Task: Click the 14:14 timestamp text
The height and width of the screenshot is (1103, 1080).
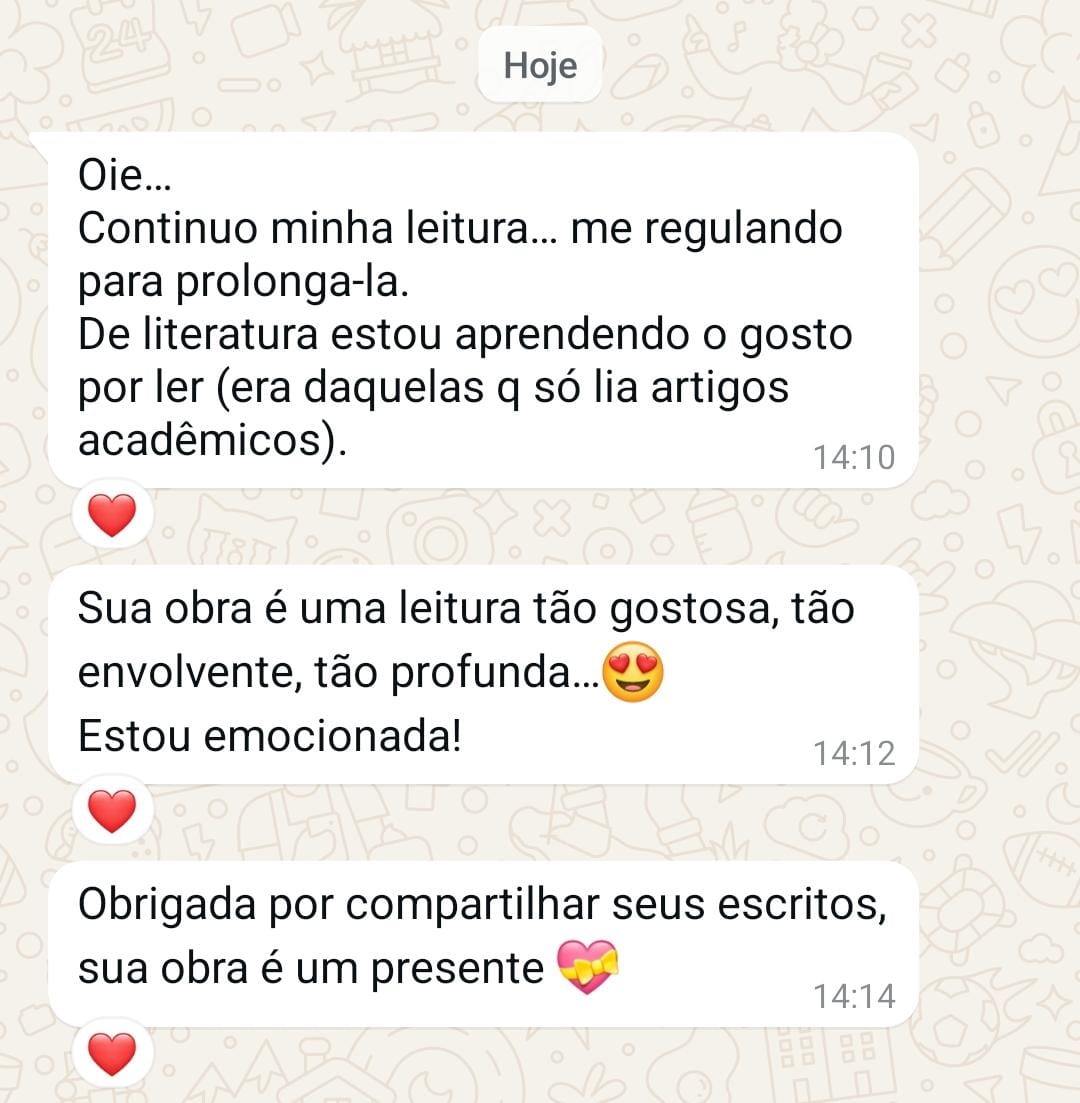Action: (855, 995)
